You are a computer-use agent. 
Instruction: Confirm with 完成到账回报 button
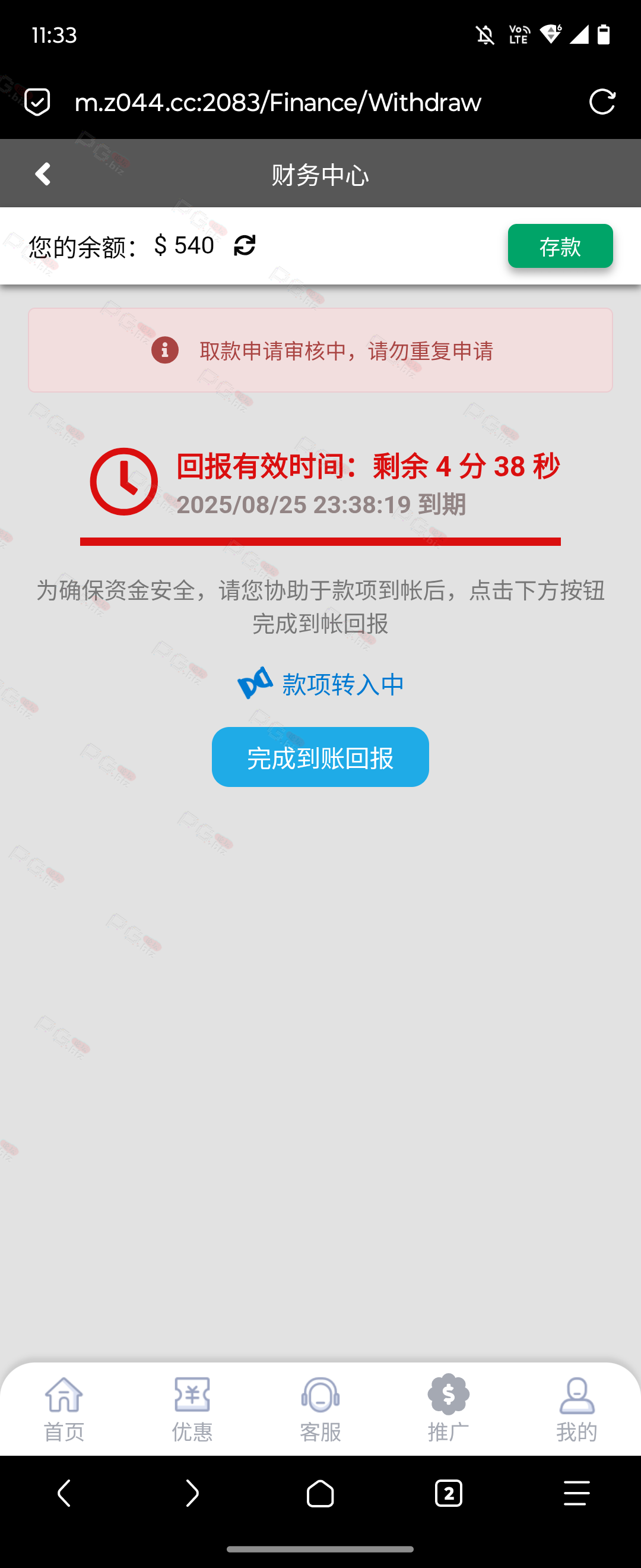click(320, 757)
